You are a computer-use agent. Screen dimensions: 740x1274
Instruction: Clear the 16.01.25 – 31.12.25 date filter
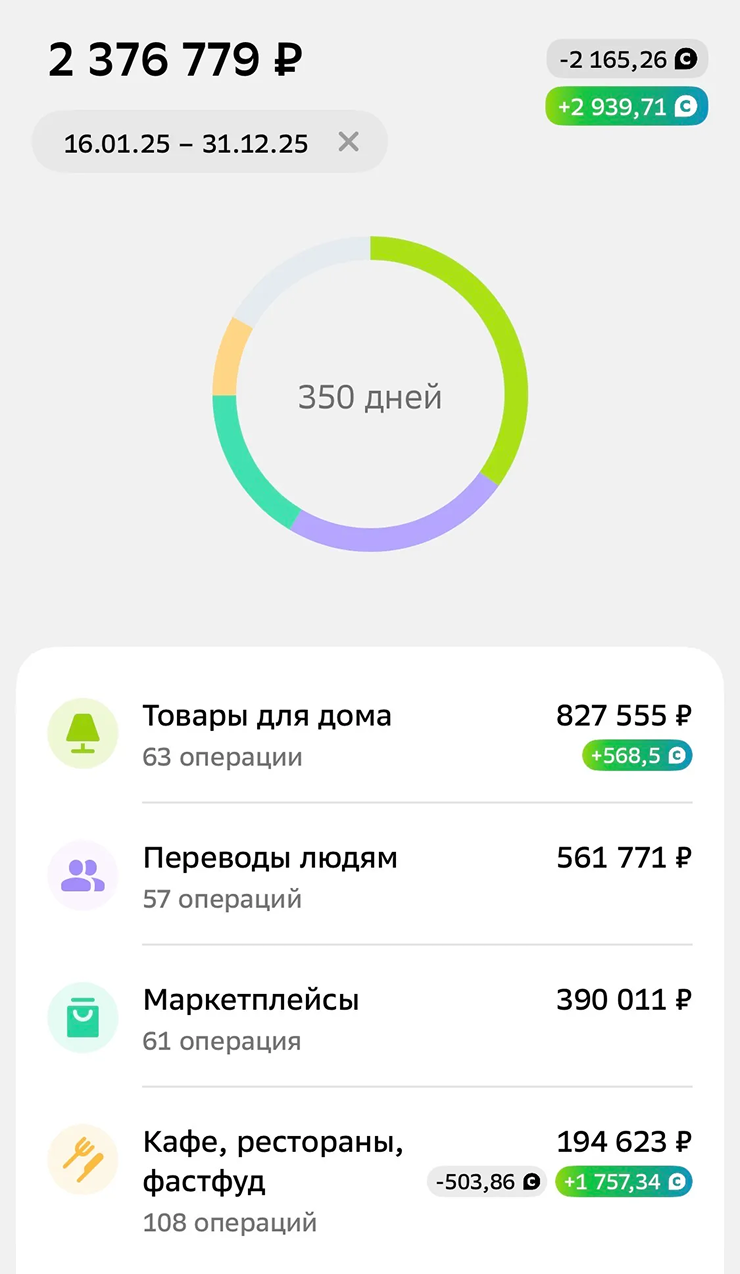pos(348,142)
